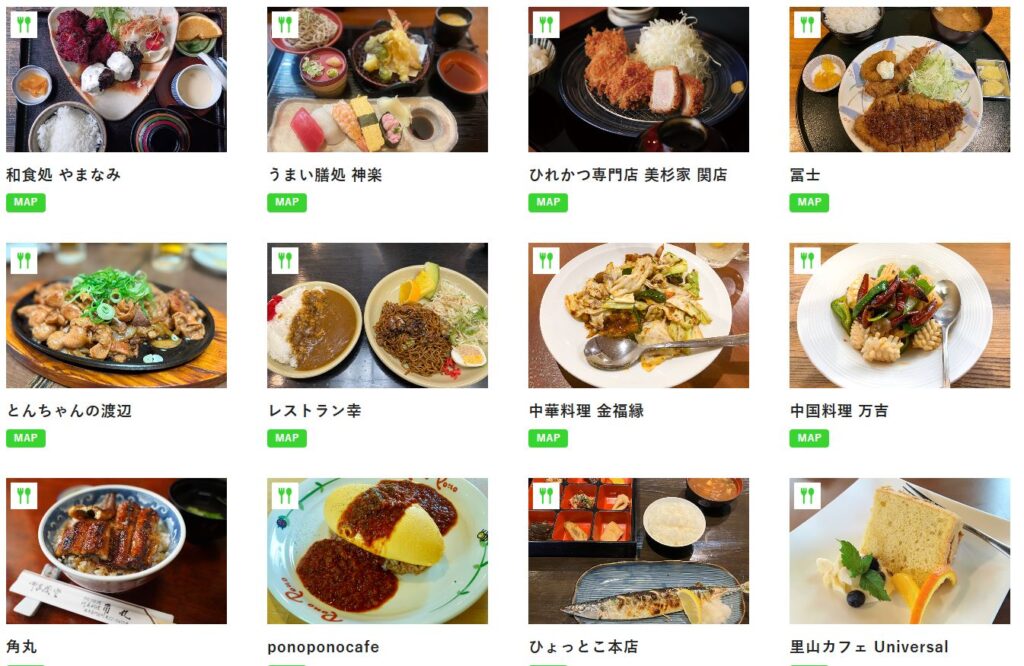Open the 角丸 eel bowl listing
This screenshot has width=1024, height=666.
116,551
